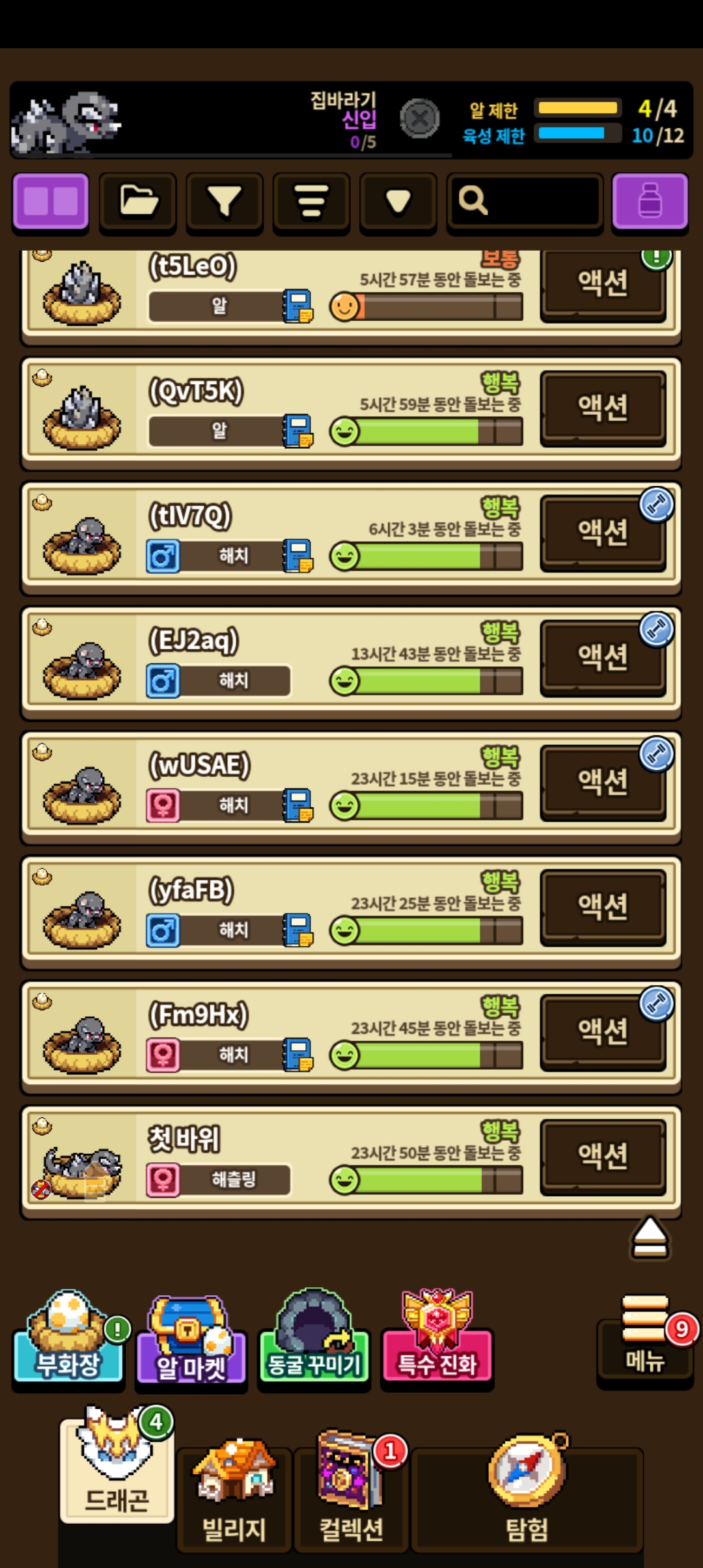
Task: Tap 액션 for dragon EJ2aq
Action: click(x=603, y=658)
